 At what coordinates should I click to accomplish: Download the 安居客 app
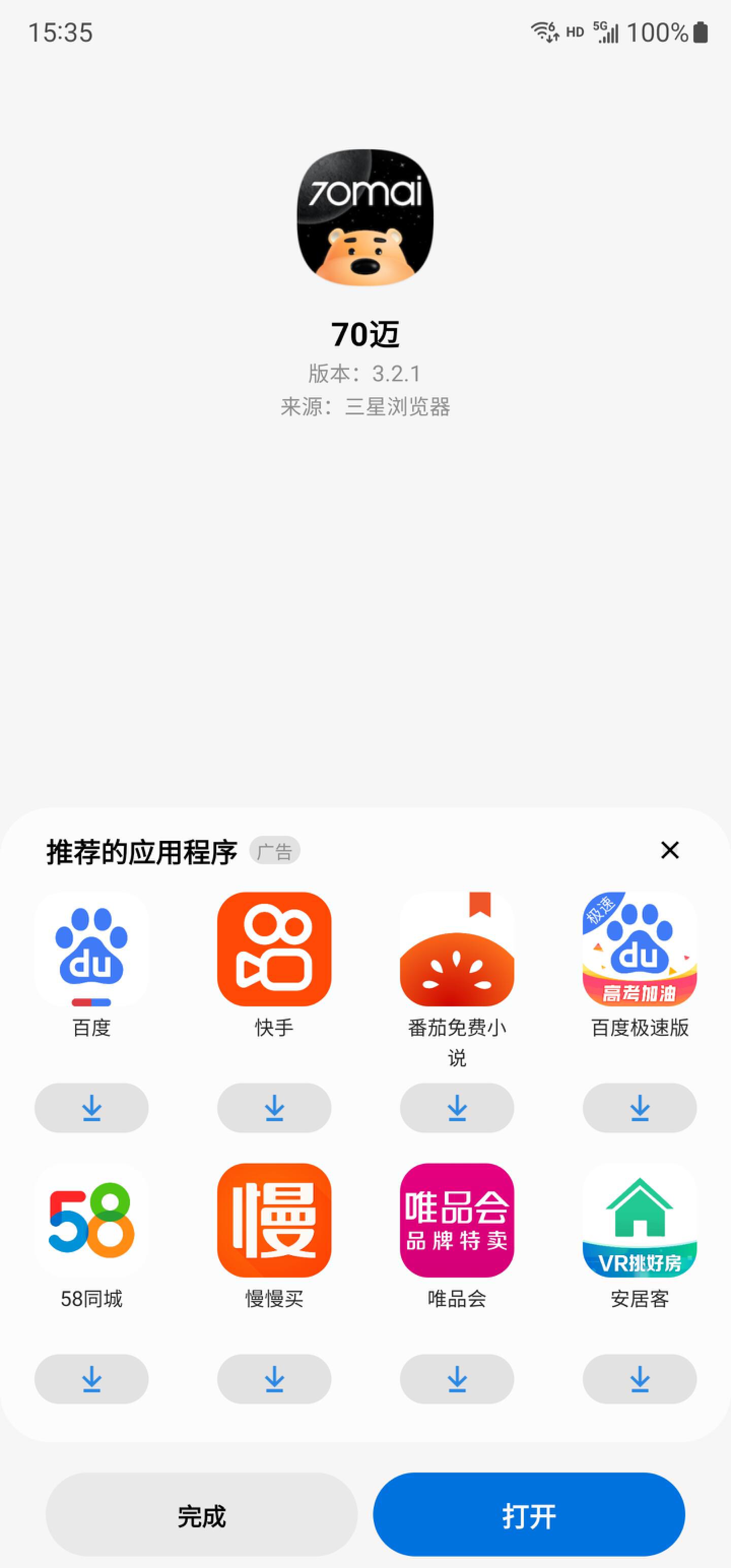pyautogui.click(x=639, y=1379)
